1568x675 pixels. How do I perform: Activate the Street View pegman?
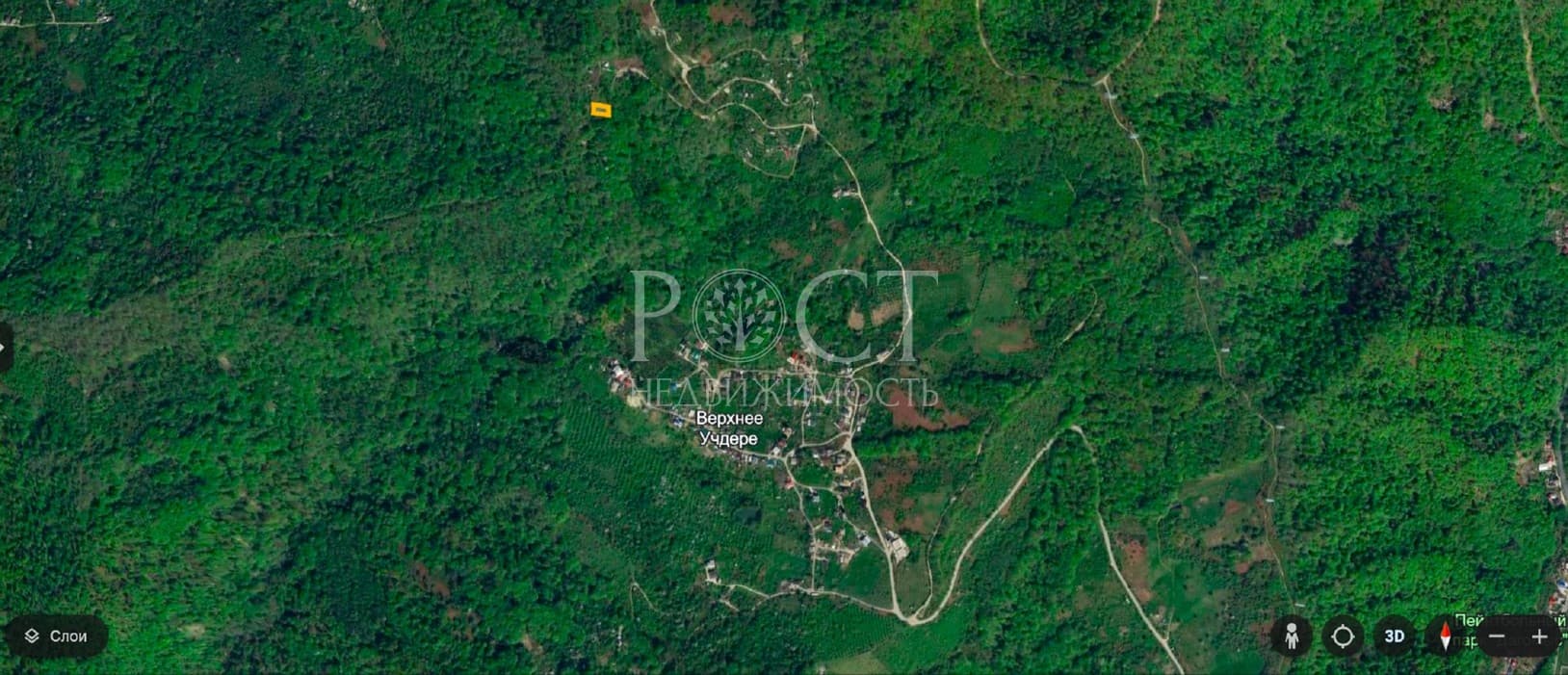(x=1292, y=636)
